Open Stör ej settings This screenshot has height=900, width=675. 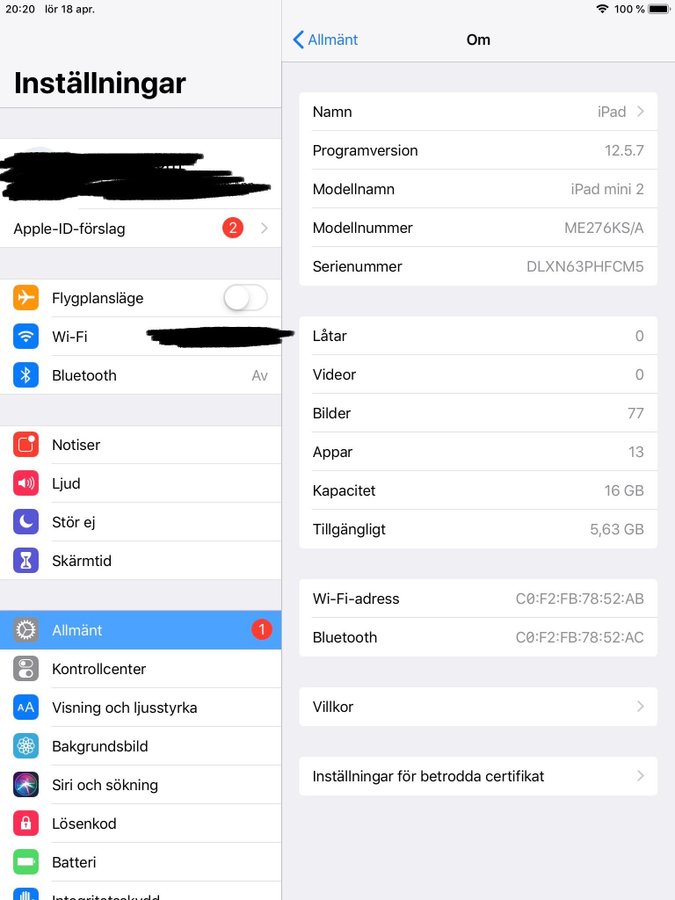point(140,522)
